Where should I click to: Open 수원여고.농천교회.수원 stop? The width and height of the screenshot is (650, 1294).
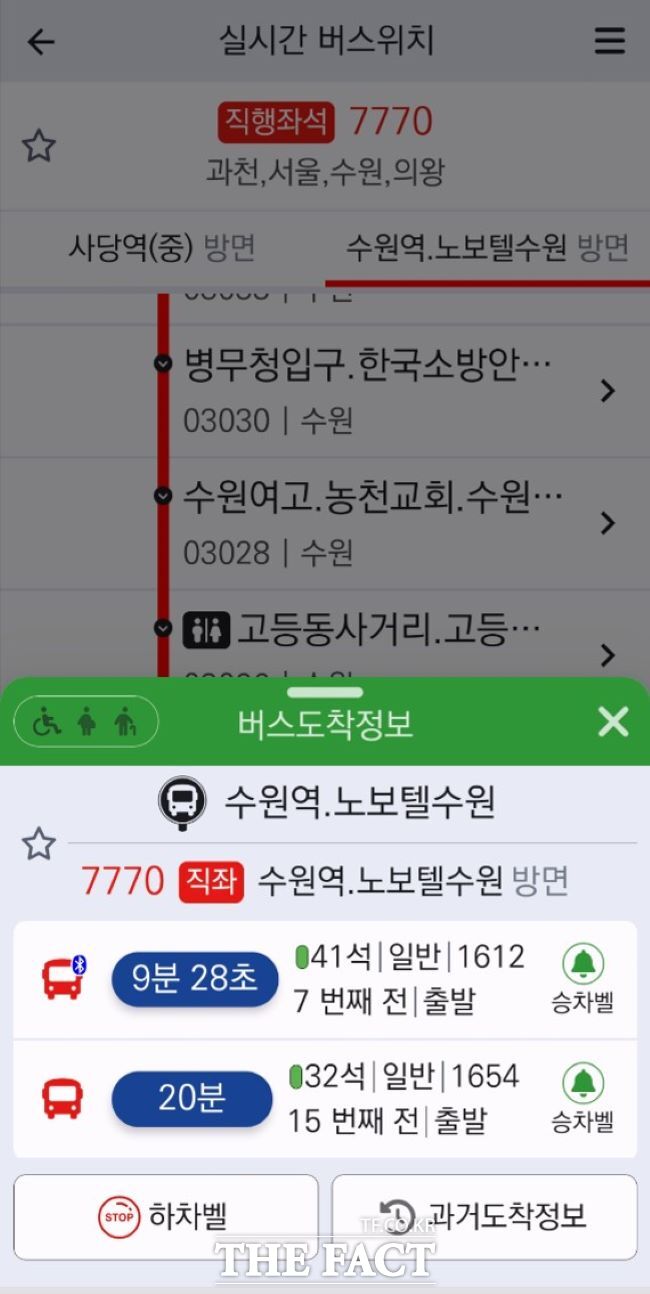(400, 521)
